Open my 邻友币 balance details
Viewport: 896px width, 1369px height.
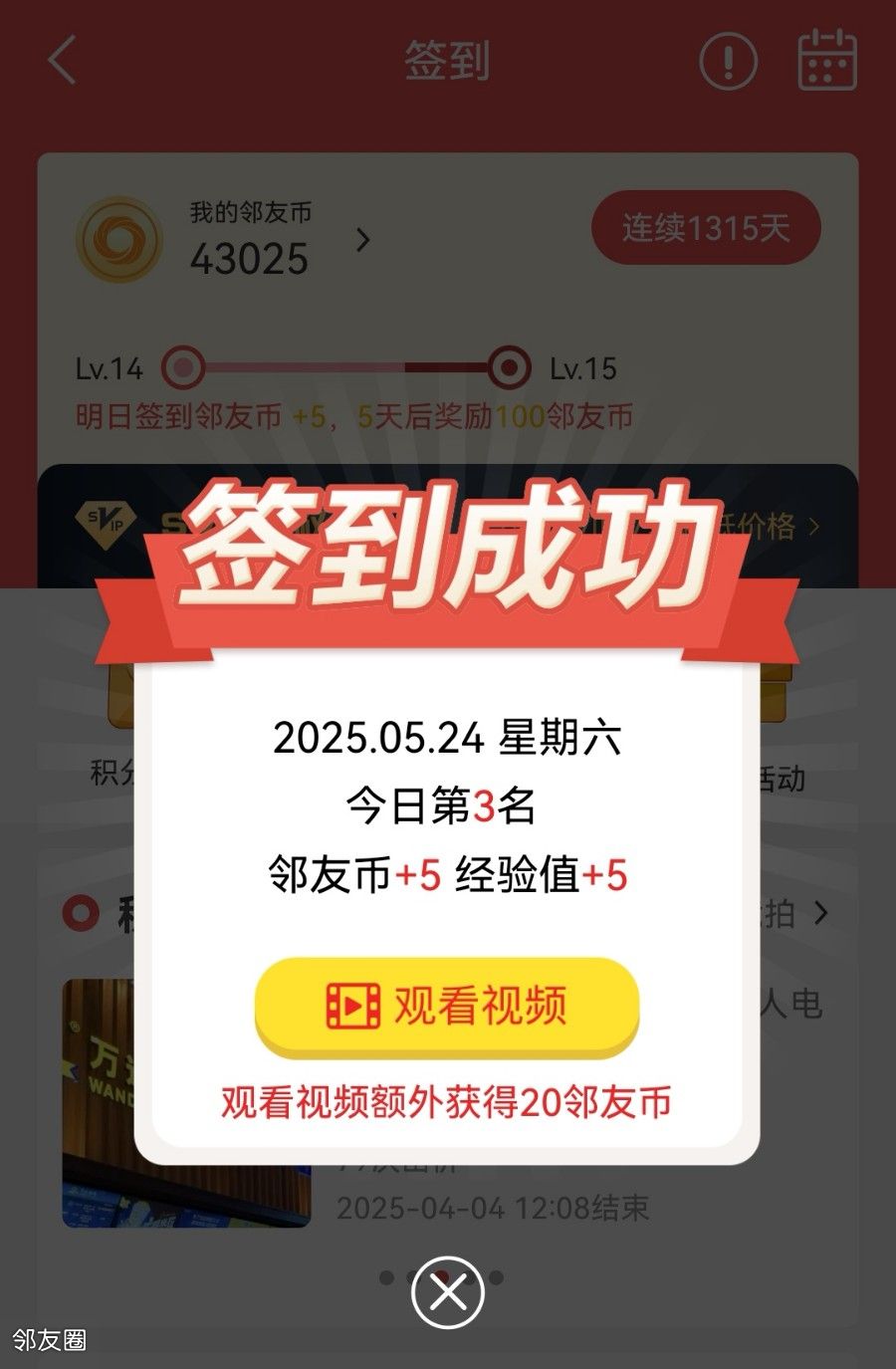(362, 240)
